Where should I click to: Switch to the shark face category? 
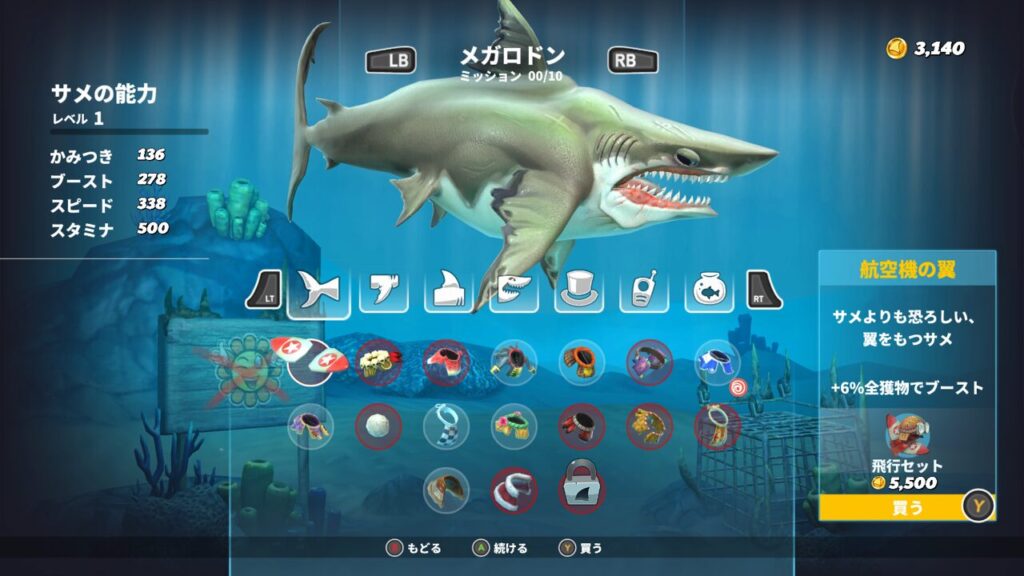513,291
